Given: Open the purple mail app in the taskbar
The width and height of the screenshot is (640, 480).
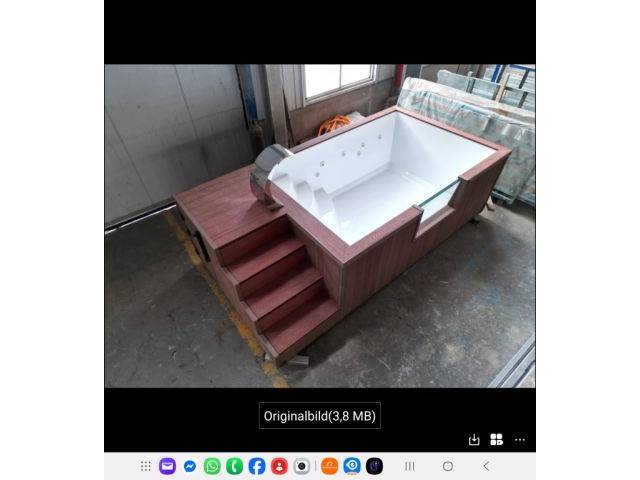Looking at the screenshot, I should [x=168, y=466].
